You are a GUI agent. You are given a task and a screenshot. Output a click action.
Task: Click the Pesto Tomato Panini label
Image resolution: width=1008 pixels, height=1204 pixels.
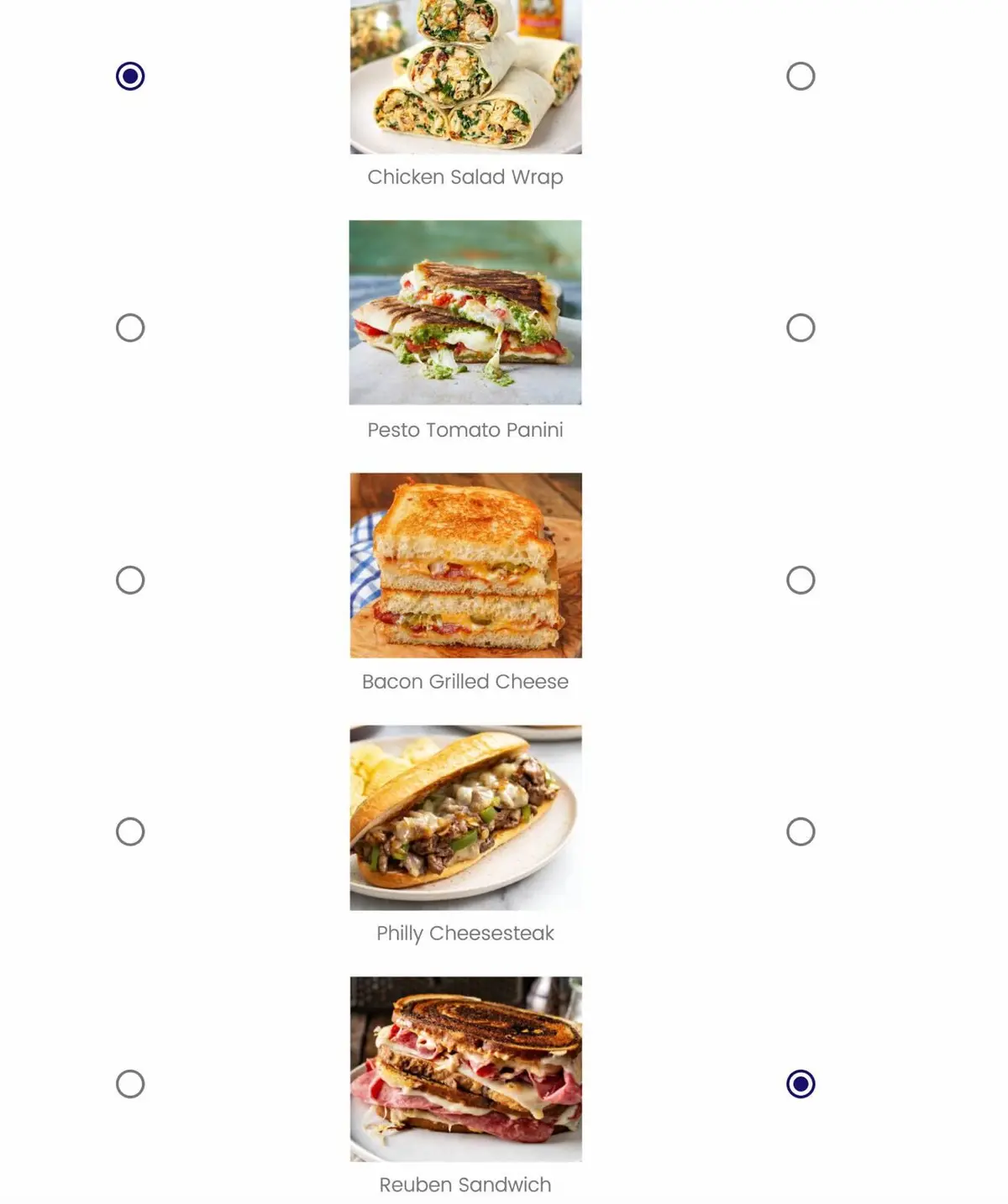(x=465, y=429)
